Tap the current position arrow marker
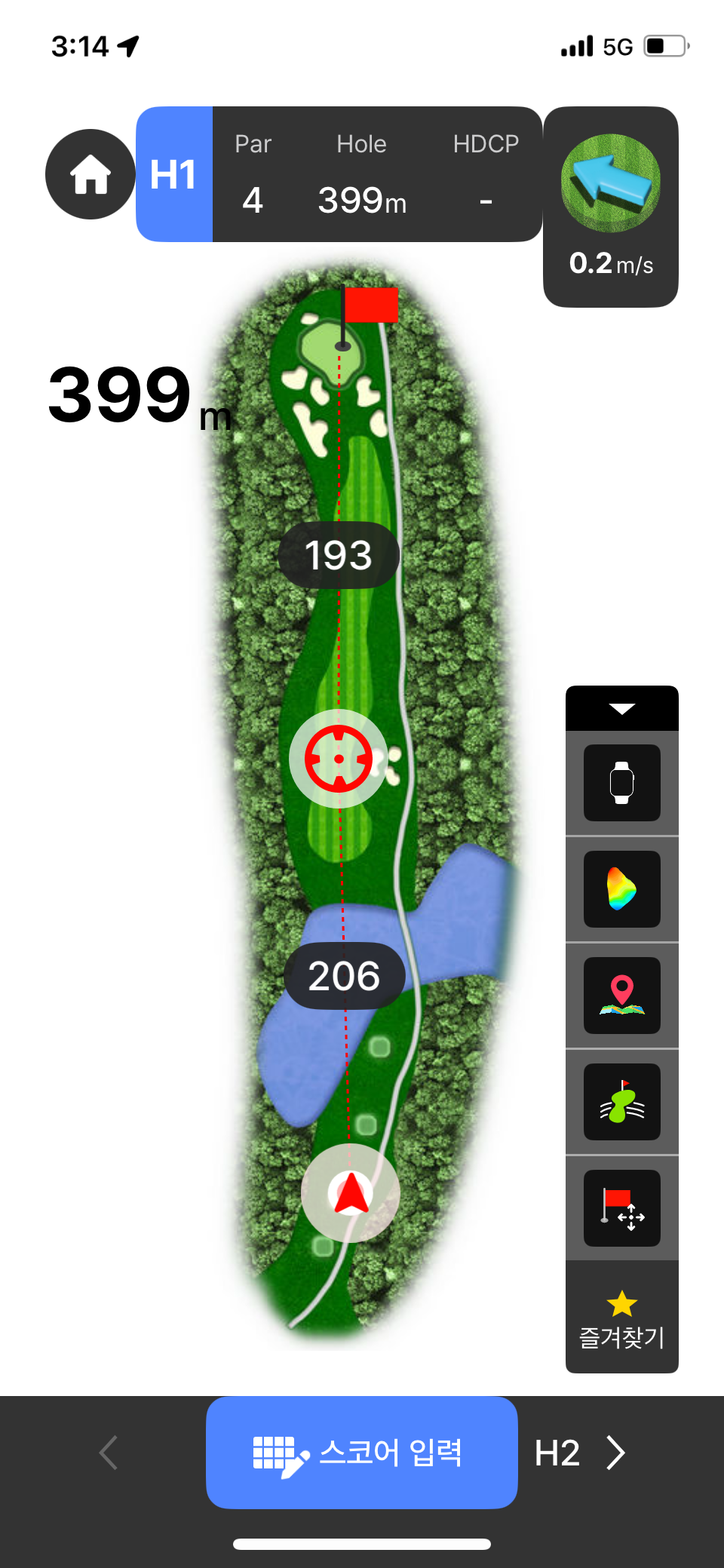Viewport: 724px width, 1568px height. tap(350, 1193)
